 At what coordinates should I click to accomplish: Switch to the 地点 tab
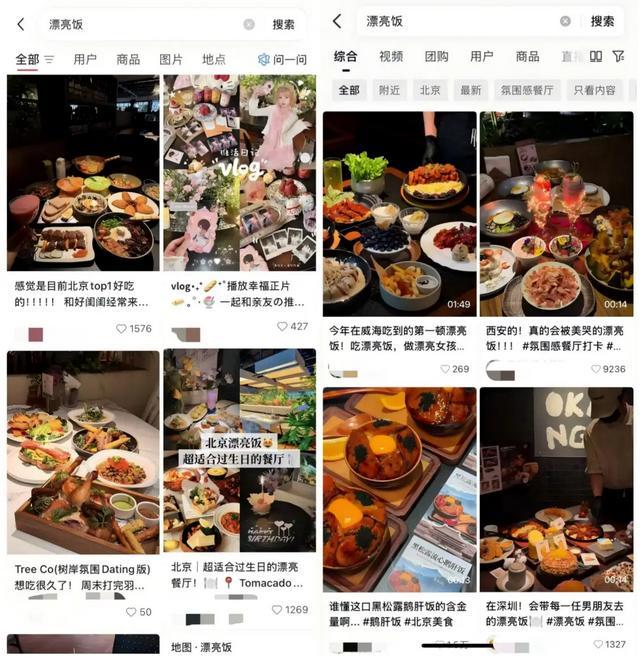(214, 59)
